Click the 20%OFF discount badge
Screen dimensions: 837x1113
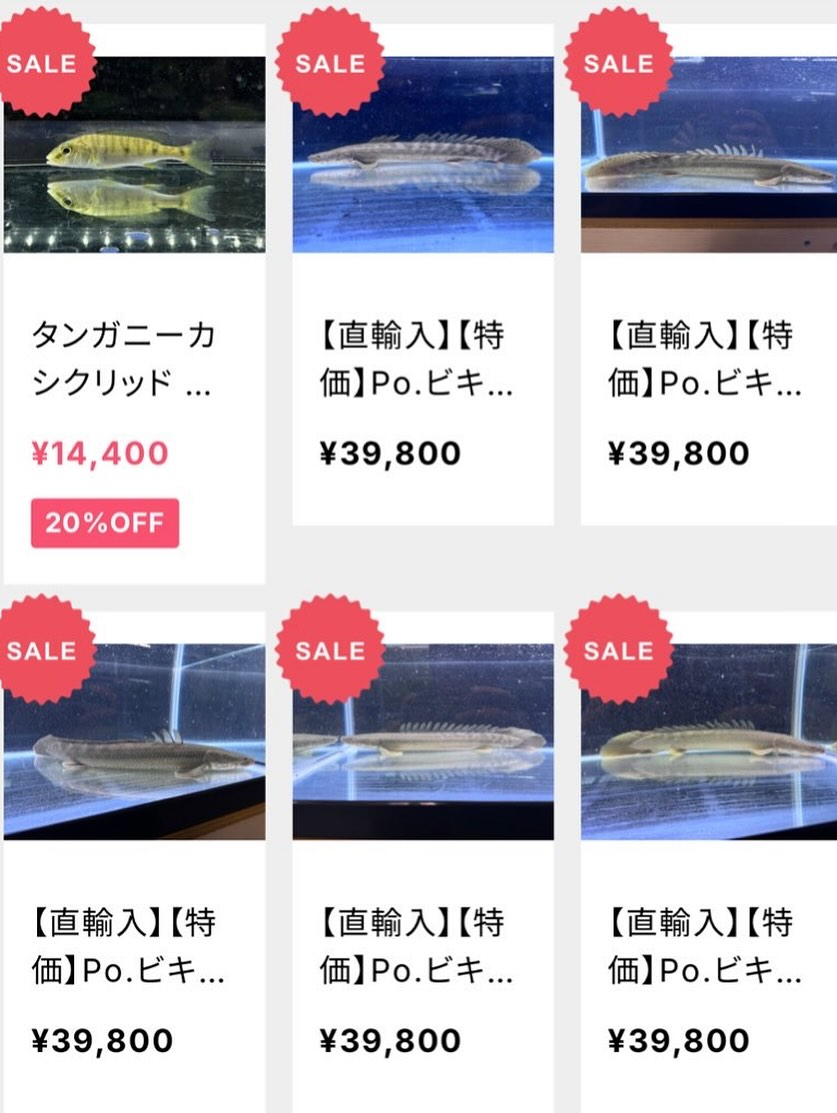pos(105,522)
